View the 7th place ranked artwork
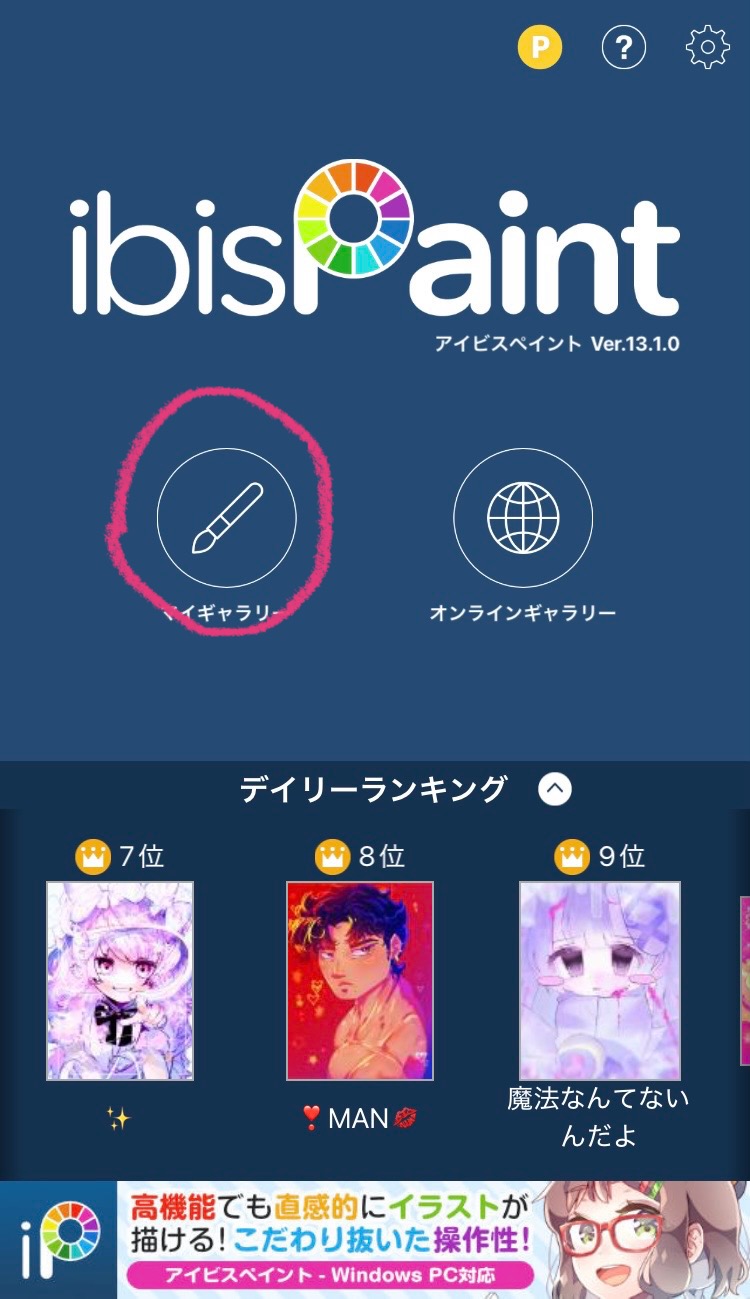 [x=120, y=981]
